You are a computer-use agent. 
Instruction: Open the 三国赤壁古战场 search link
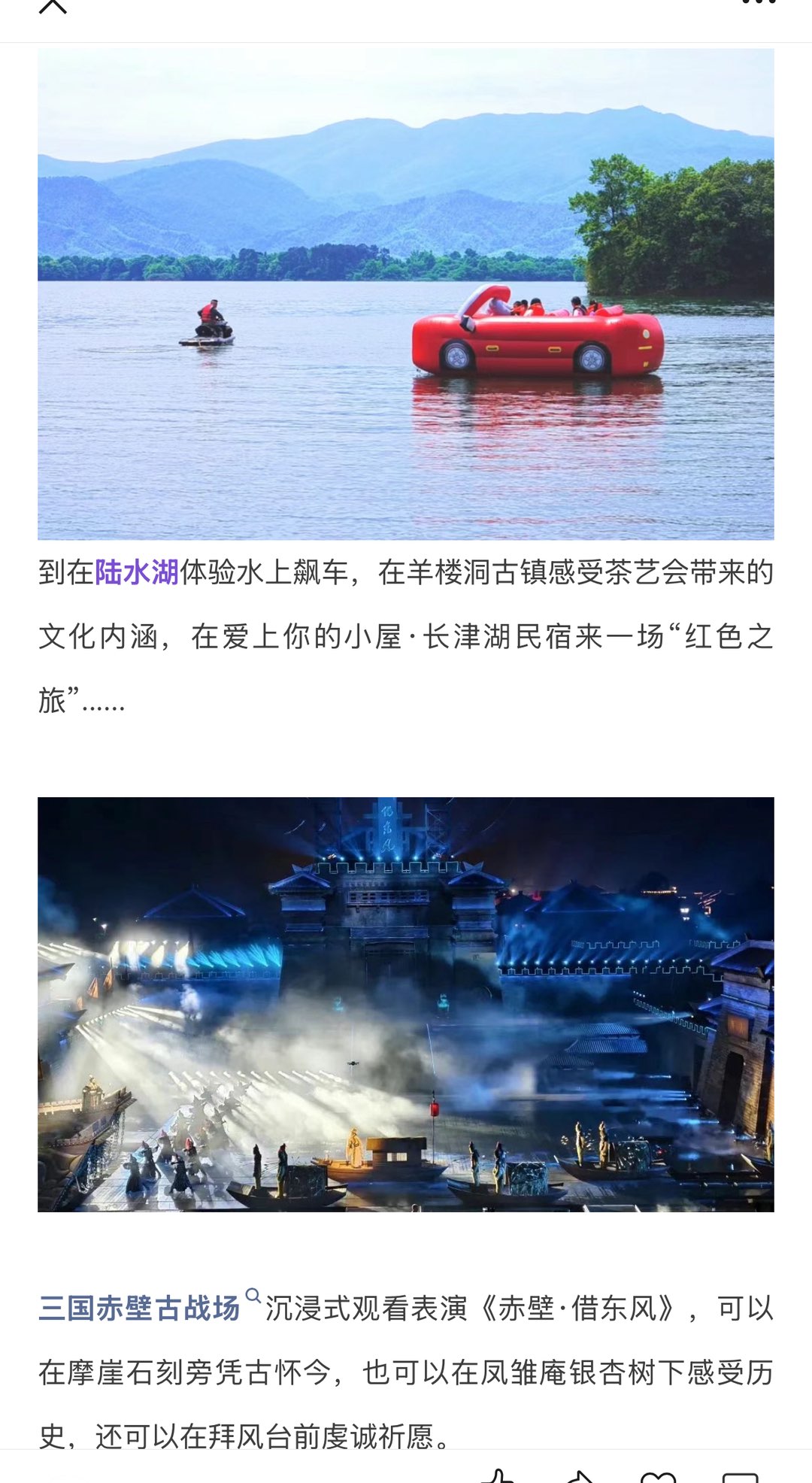[140, 1308]
